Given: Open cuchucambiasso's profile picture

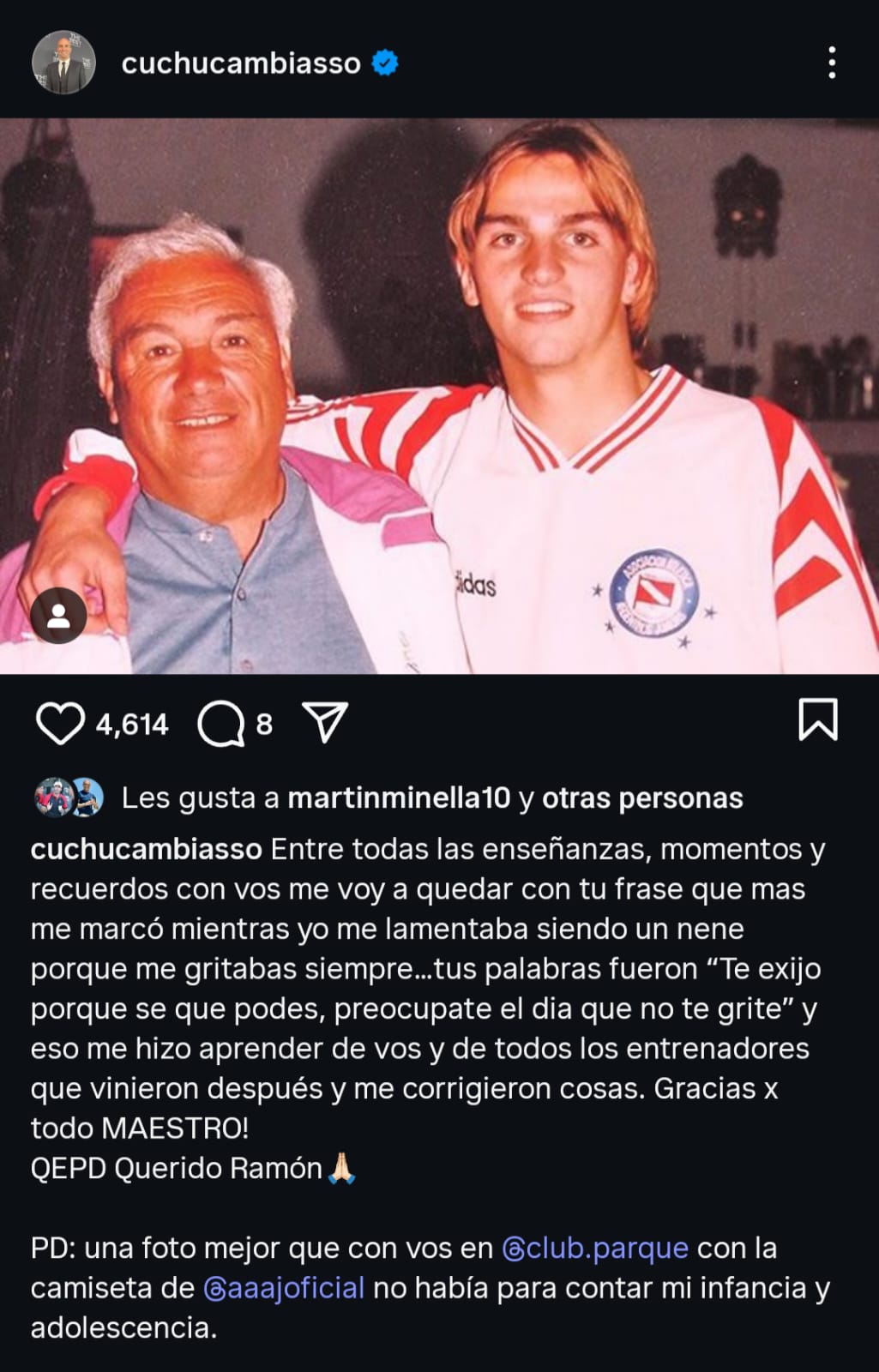Looking at the screenshot, I should click(63, 63).
